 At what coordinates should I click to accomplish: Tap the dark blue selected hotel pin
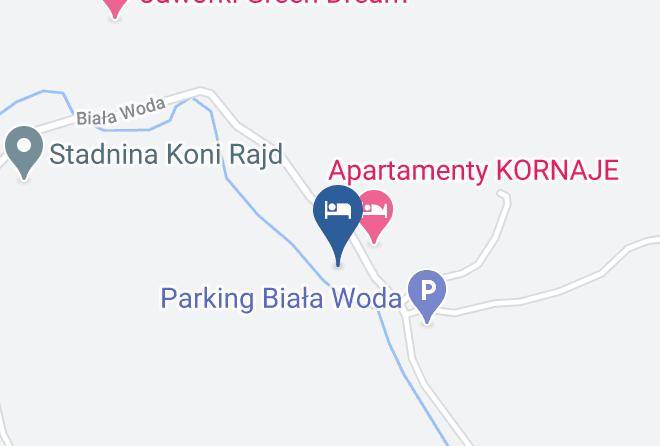coord(338,225)
